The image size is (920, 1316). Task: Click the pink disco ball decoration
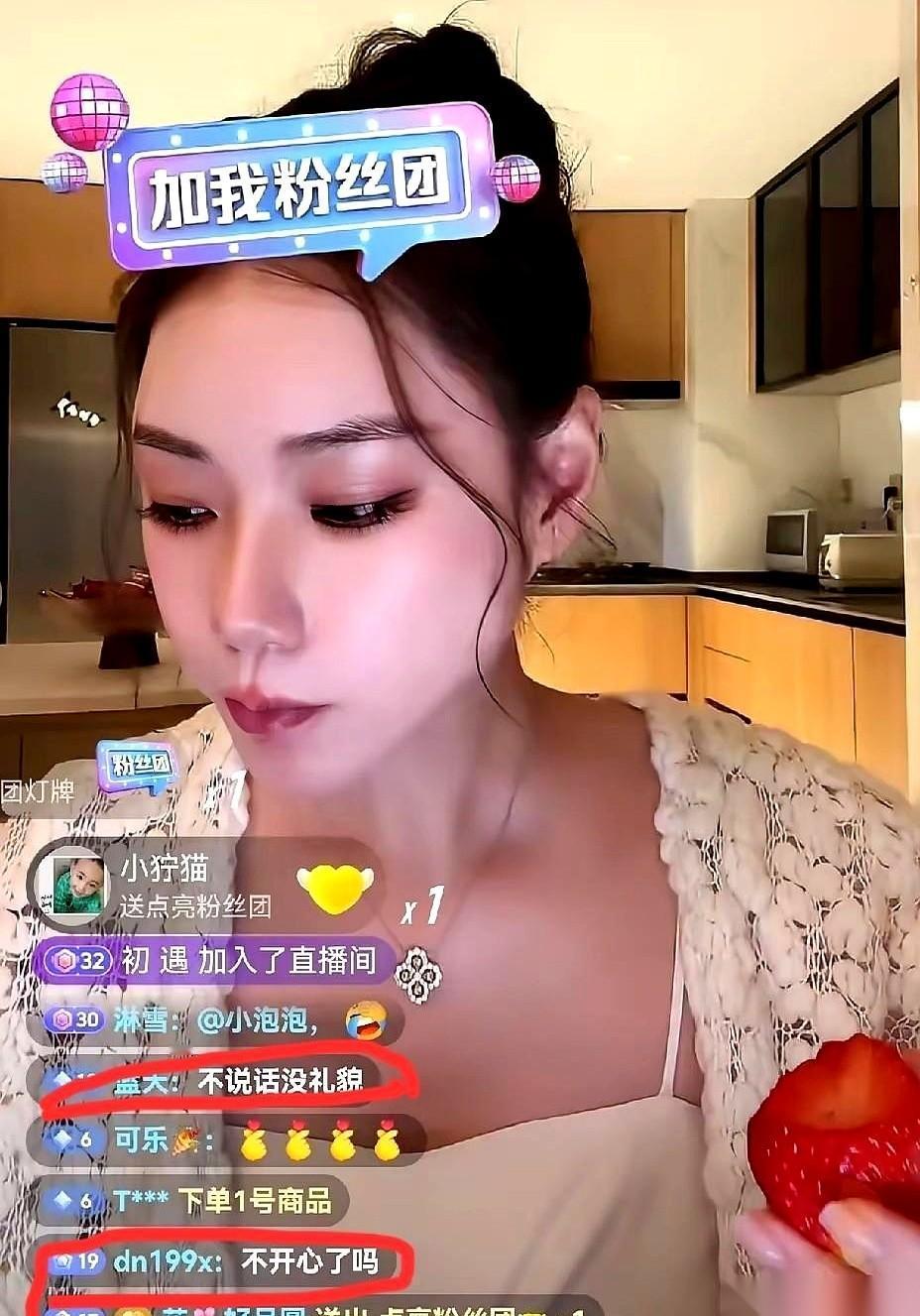click(89, 111)
